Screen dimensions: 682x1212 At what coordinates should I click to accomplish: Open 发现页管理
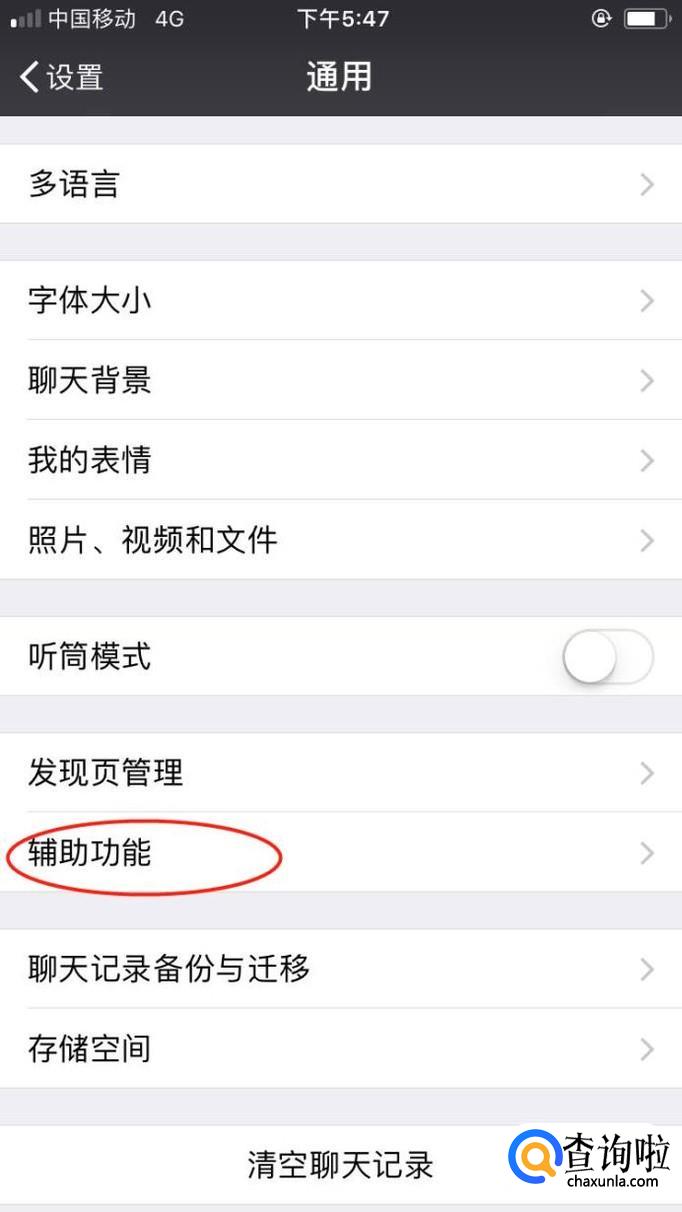pos(341,773)
